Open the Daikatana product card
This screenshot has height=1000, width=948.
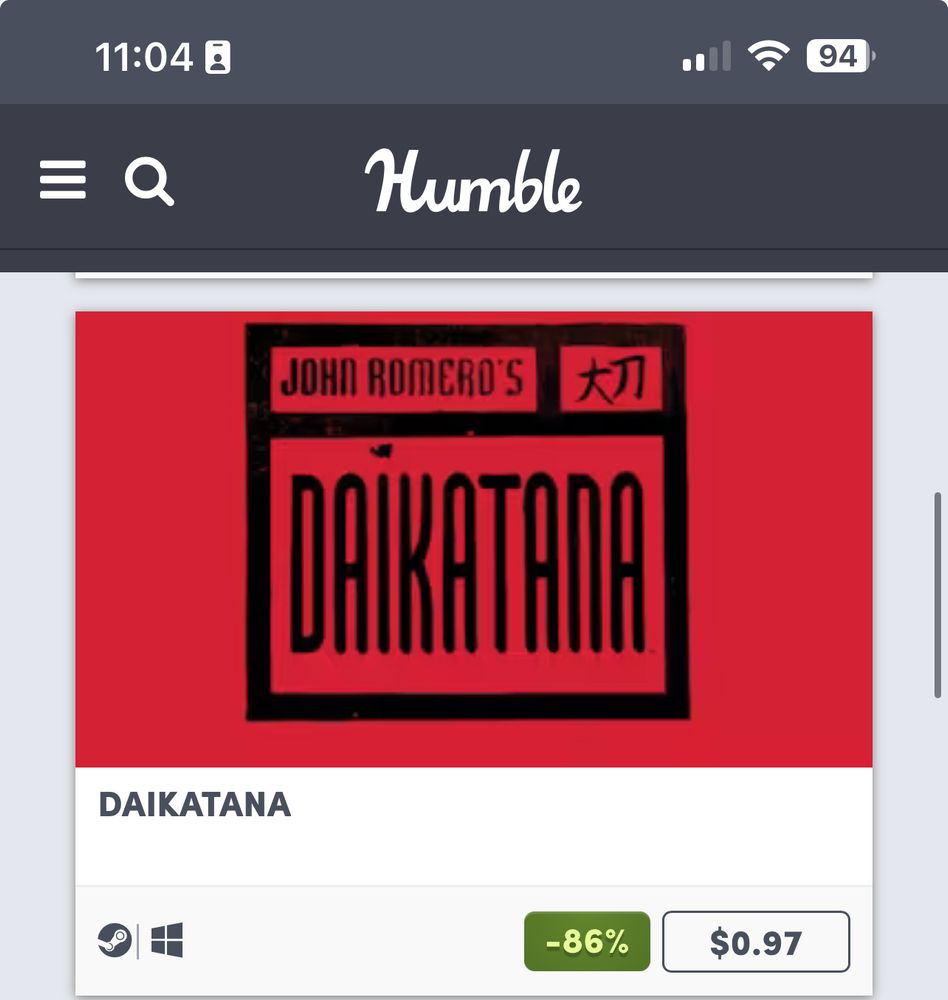coord(474,653)
